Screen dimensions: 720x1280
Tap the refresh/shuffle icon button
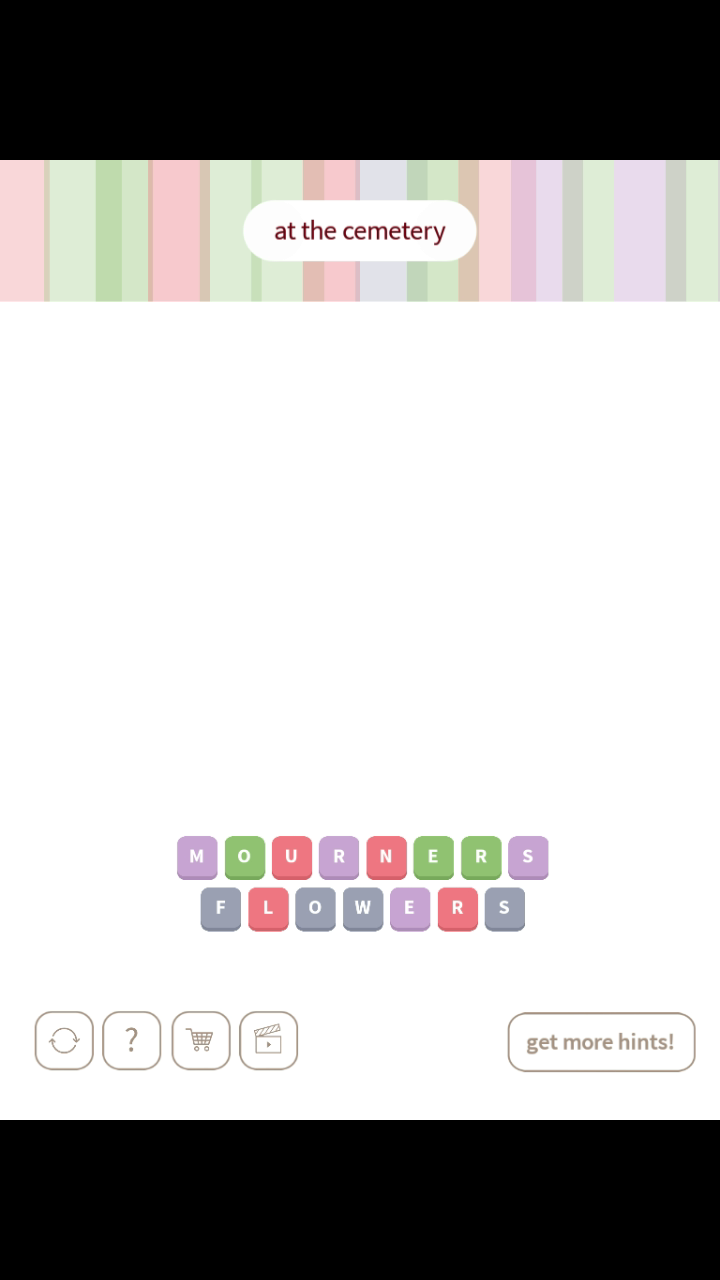[x=64, y=1041]
